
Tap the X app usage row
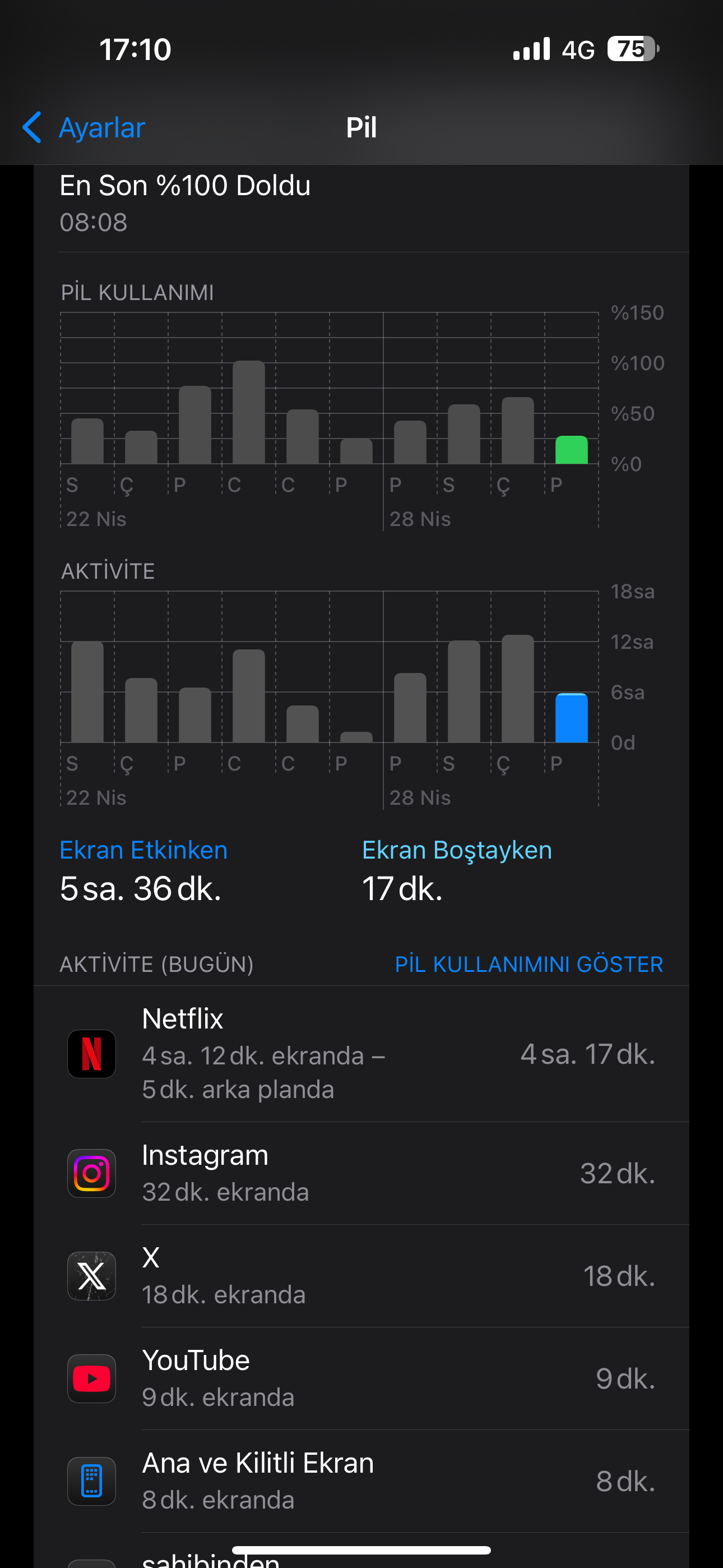coord(361,1276)
